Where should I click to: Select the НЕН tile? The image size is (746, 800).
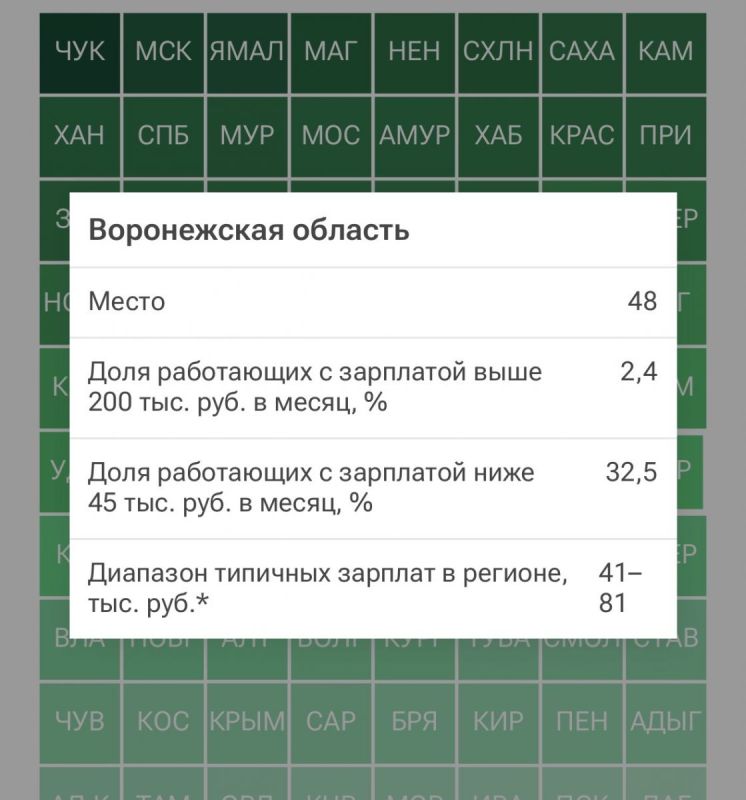[x=414, y=52]
